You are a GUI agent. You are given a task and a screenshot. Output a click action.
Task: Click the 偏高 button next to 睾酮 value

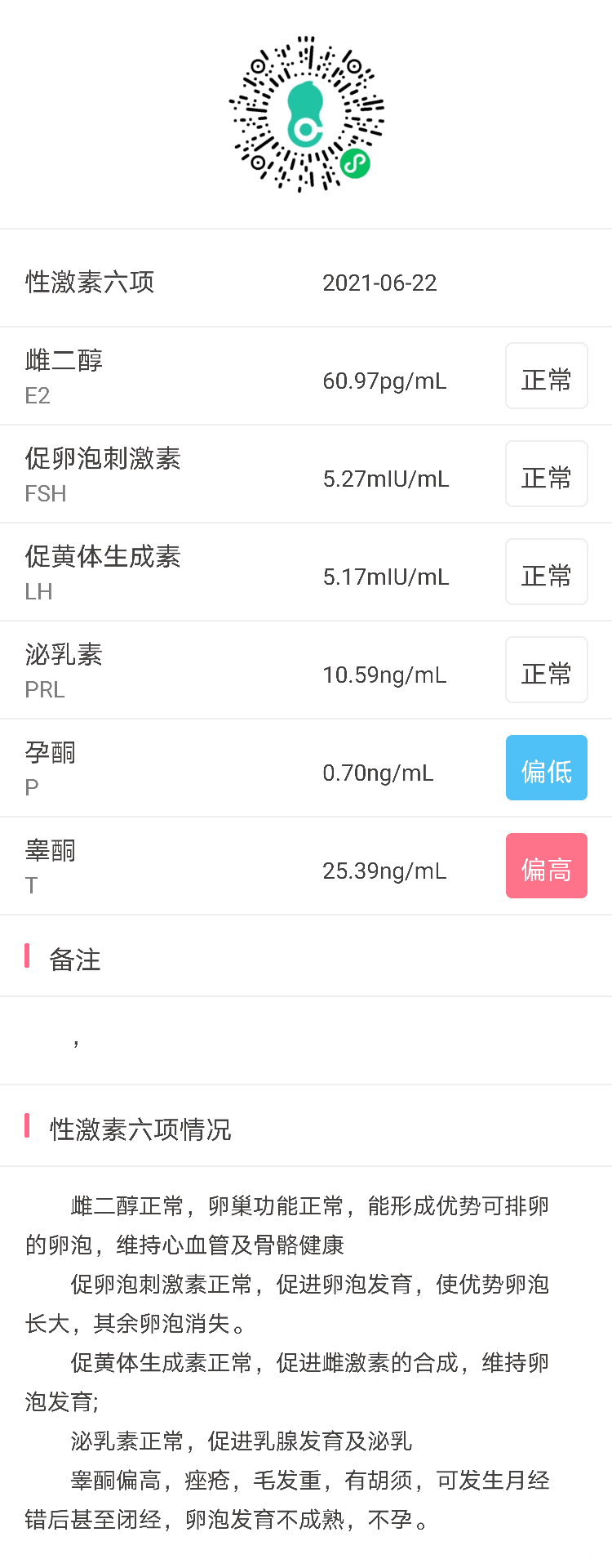pos(546,866)
